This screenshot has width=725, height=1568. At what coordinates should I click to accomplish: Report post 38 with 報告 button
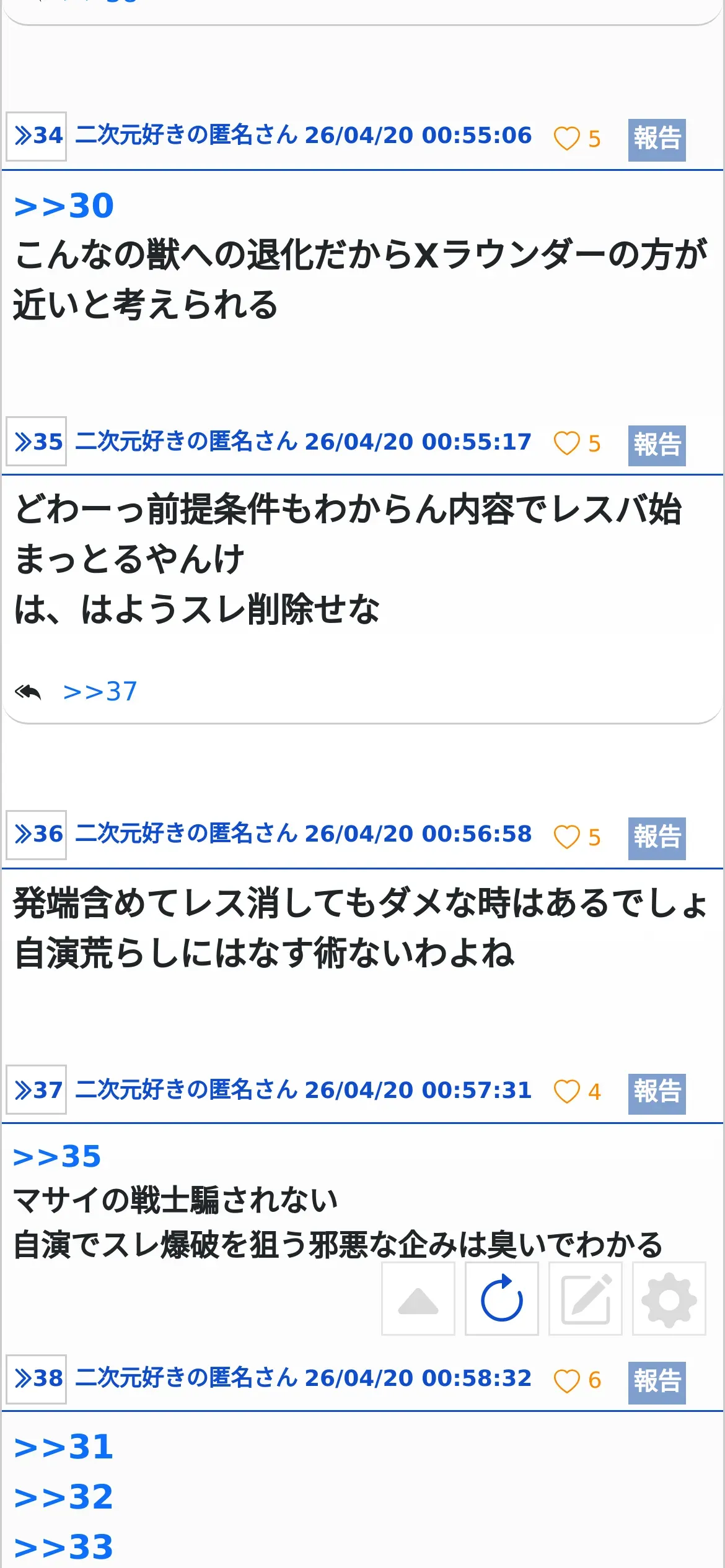point(657,1383)
